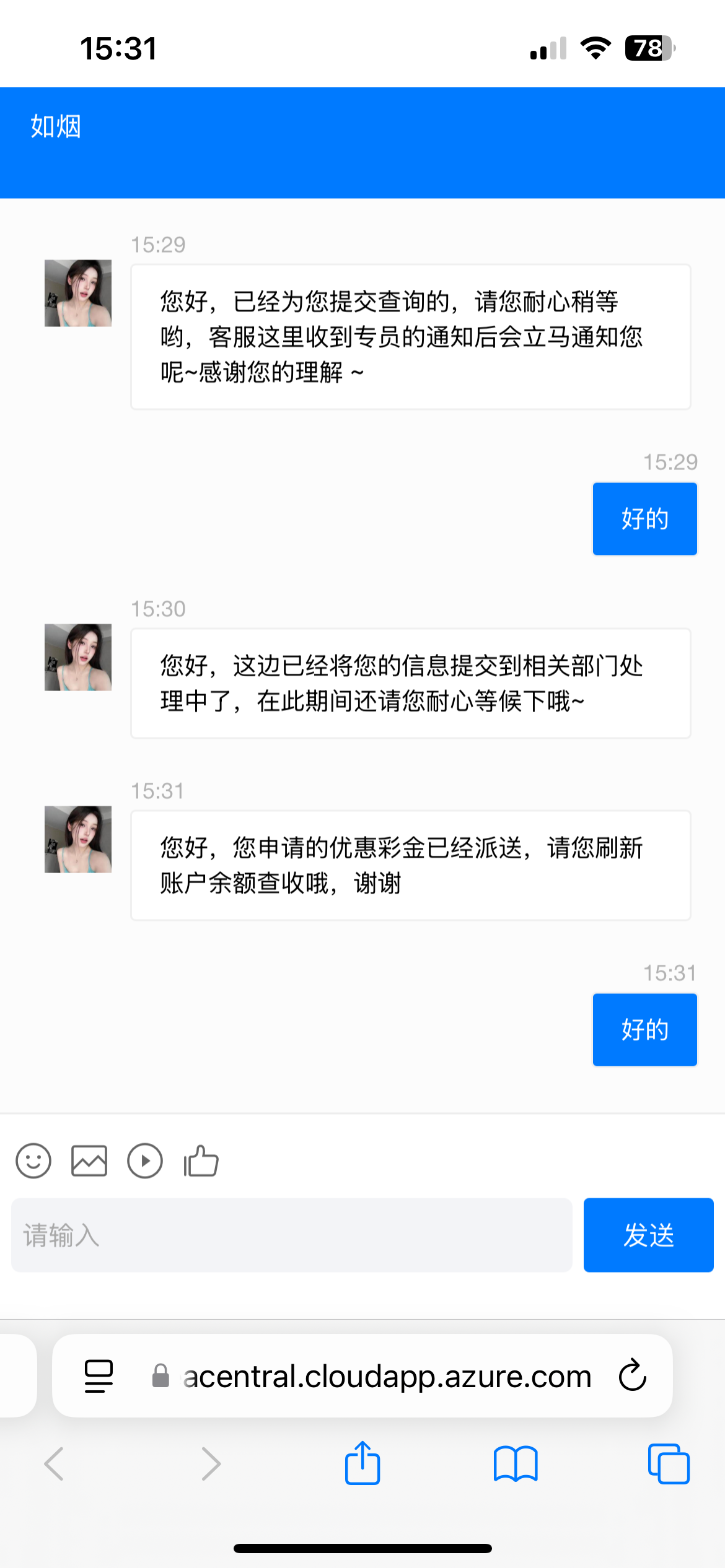
Task: Open the Safari share sheet
Action: click(362, 1463)
